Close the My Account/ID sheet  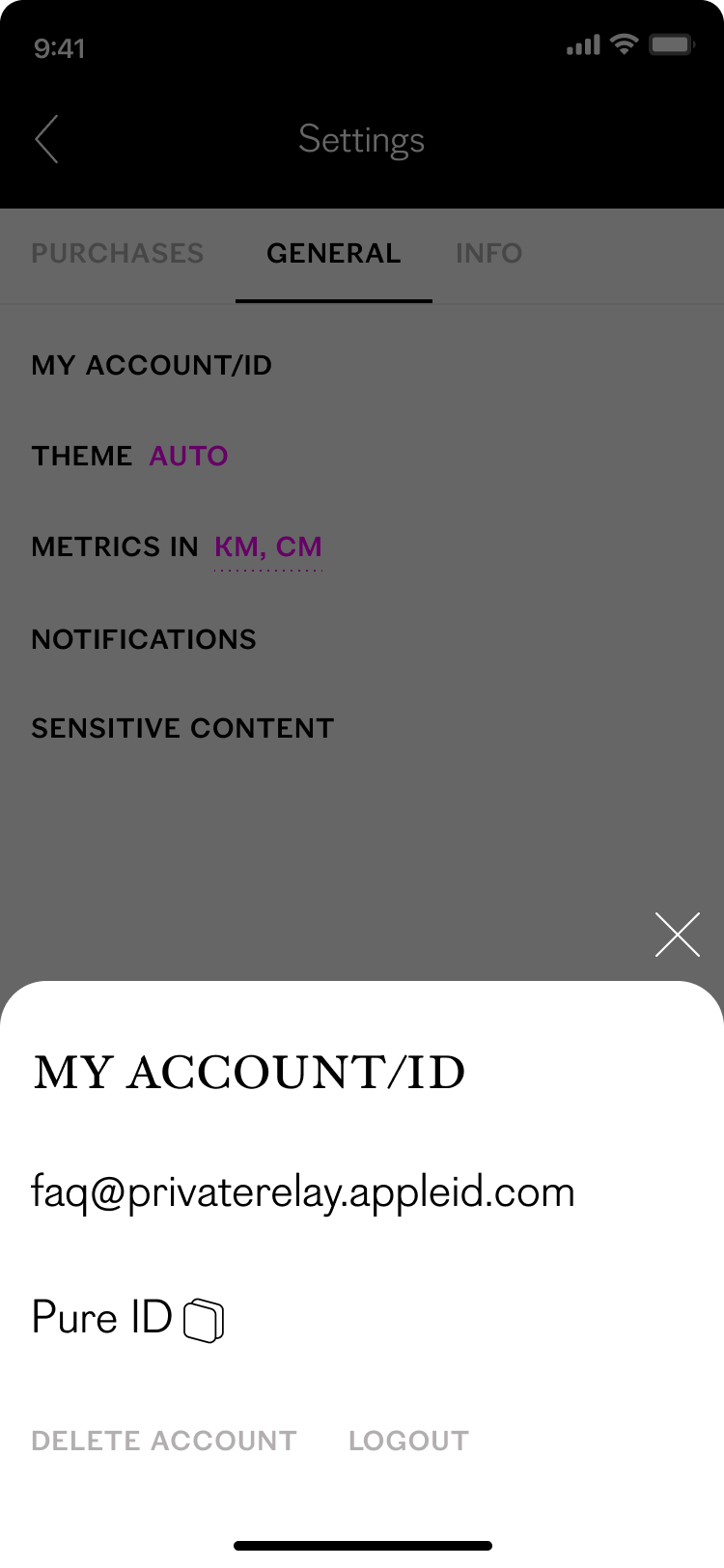pyautogui.click(x=677, y=935)
